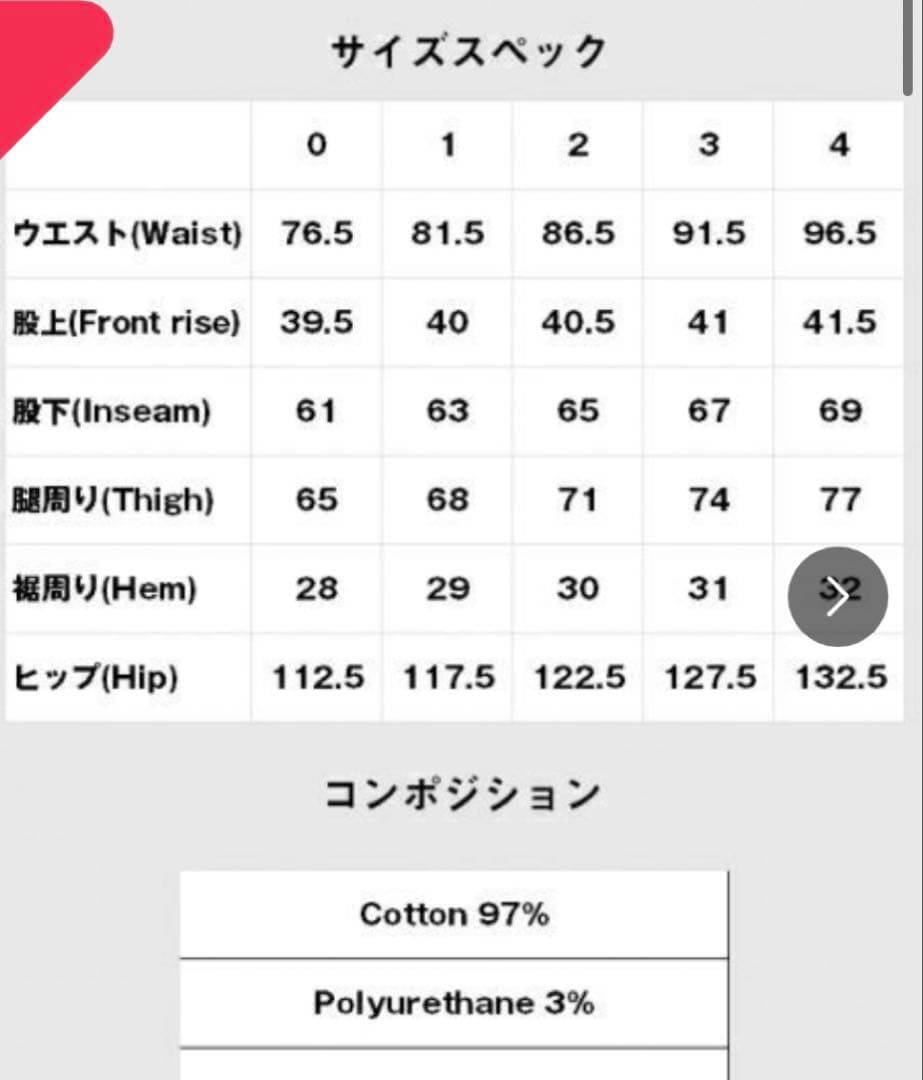Click the サイズスペック heading
Image resolution: width=923 pixels, height=1080 pixels.
pos(468,47)
